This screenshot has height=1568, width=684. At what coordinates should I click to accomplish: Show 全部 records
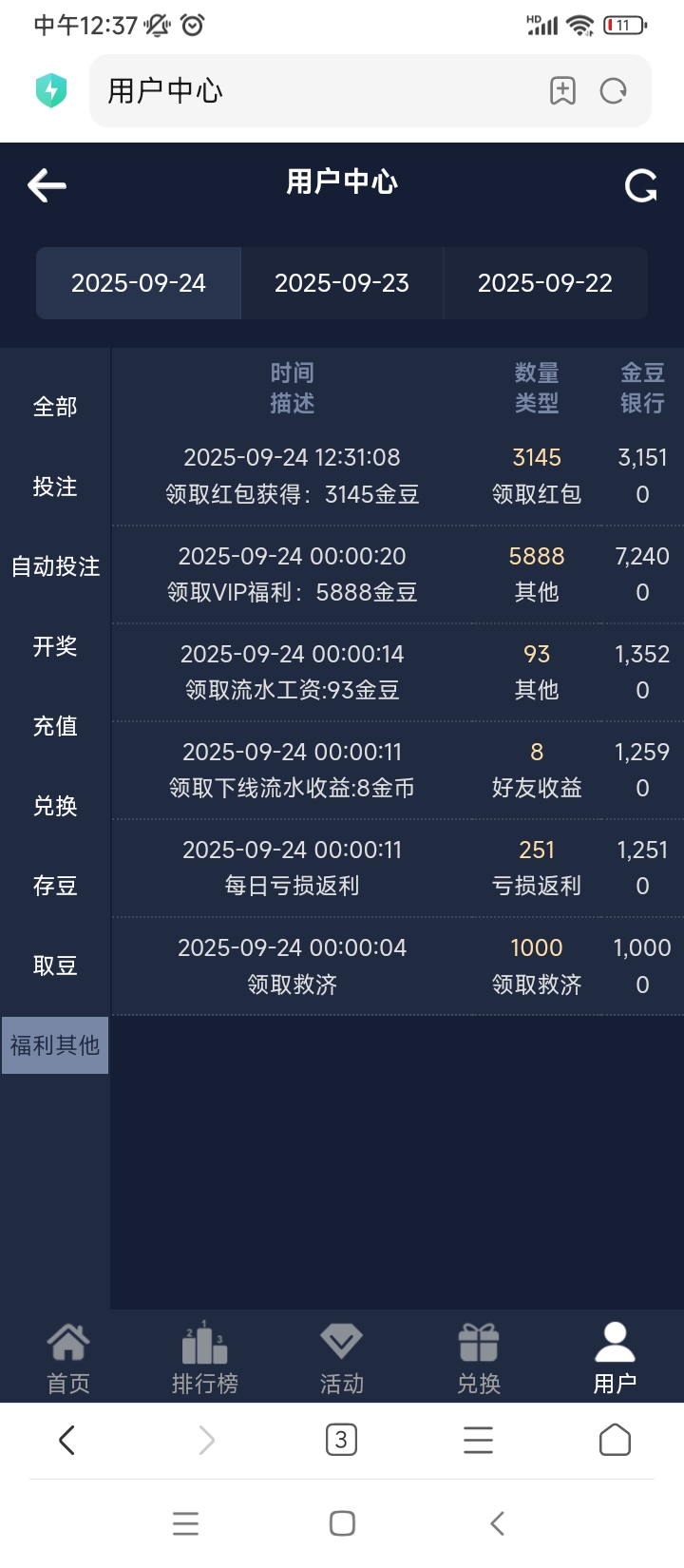55,407
